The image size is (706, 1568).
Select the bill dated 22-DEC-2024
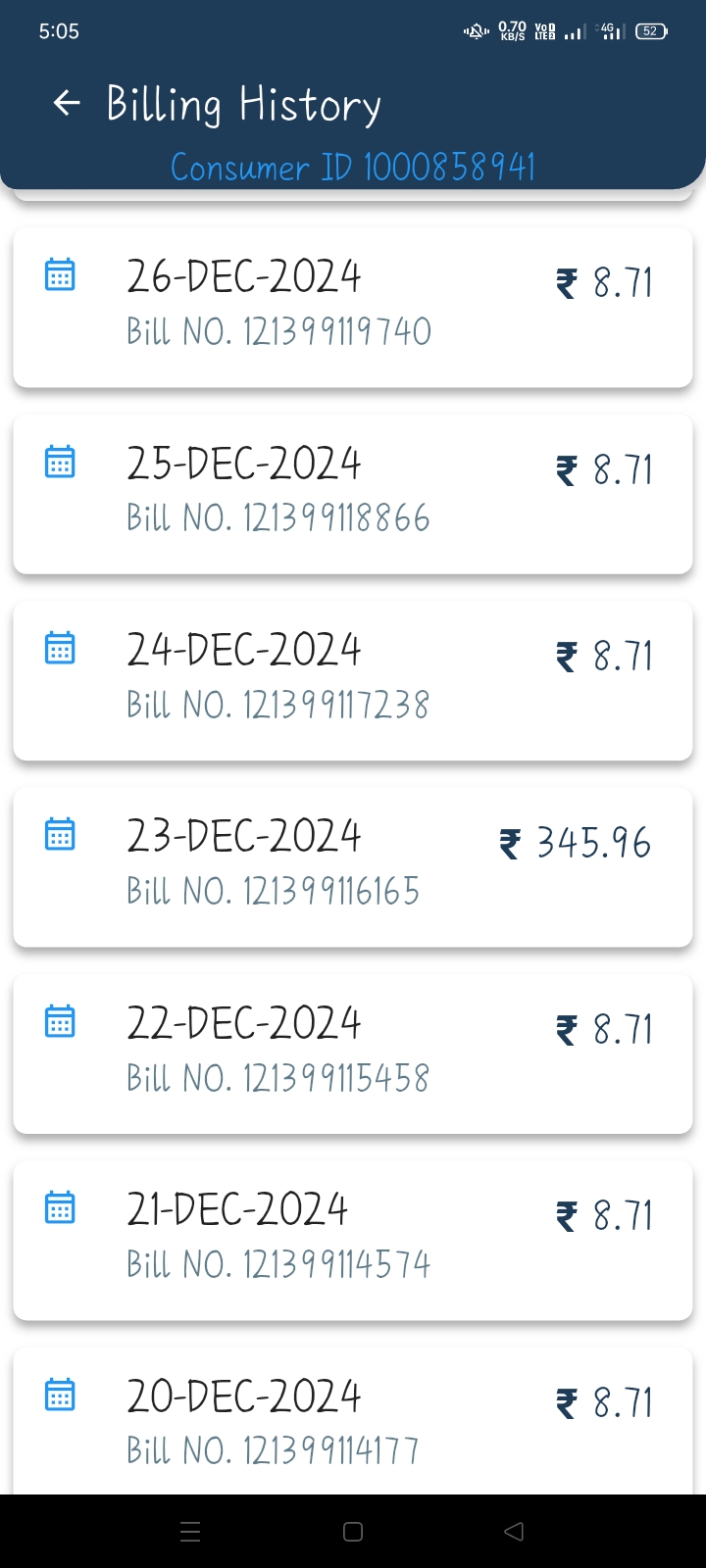tap(353, 1053)
